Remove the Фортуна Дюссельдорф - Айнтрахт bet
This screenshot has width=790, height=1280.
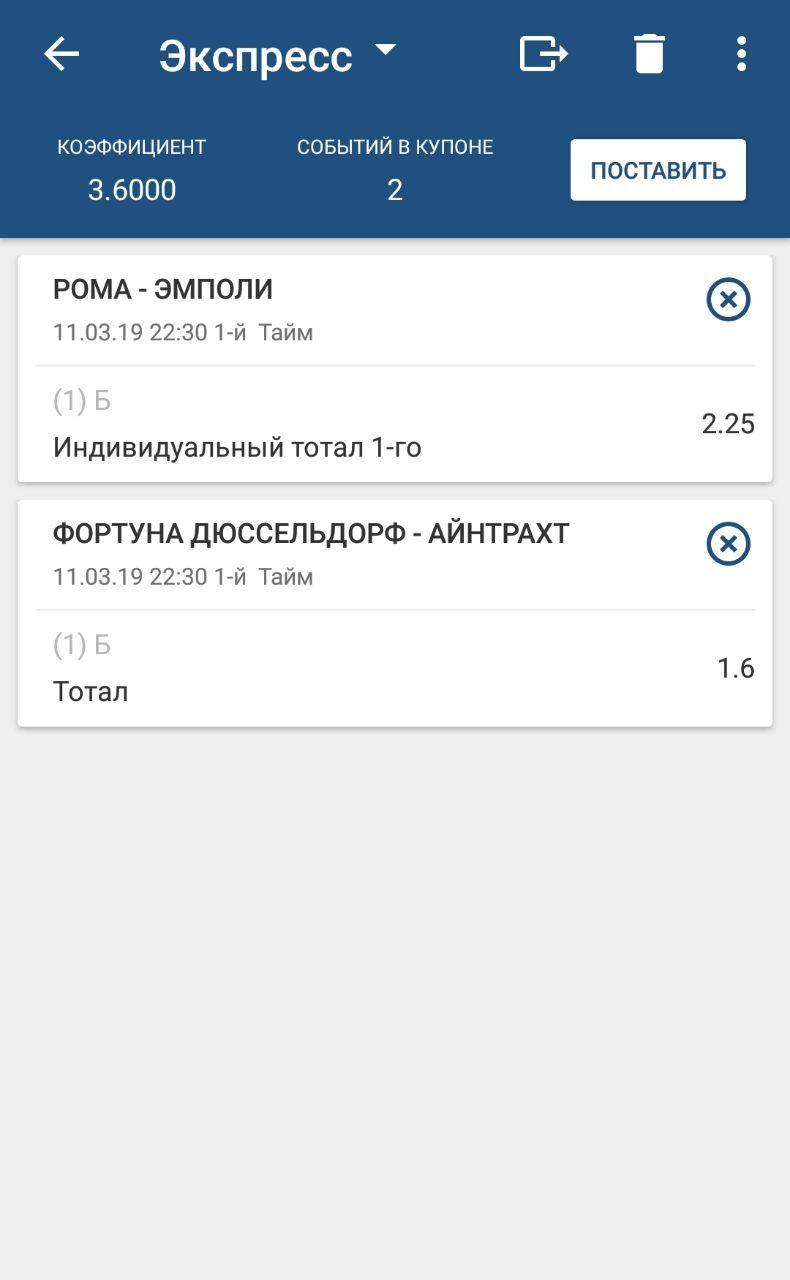coord(728,544)
